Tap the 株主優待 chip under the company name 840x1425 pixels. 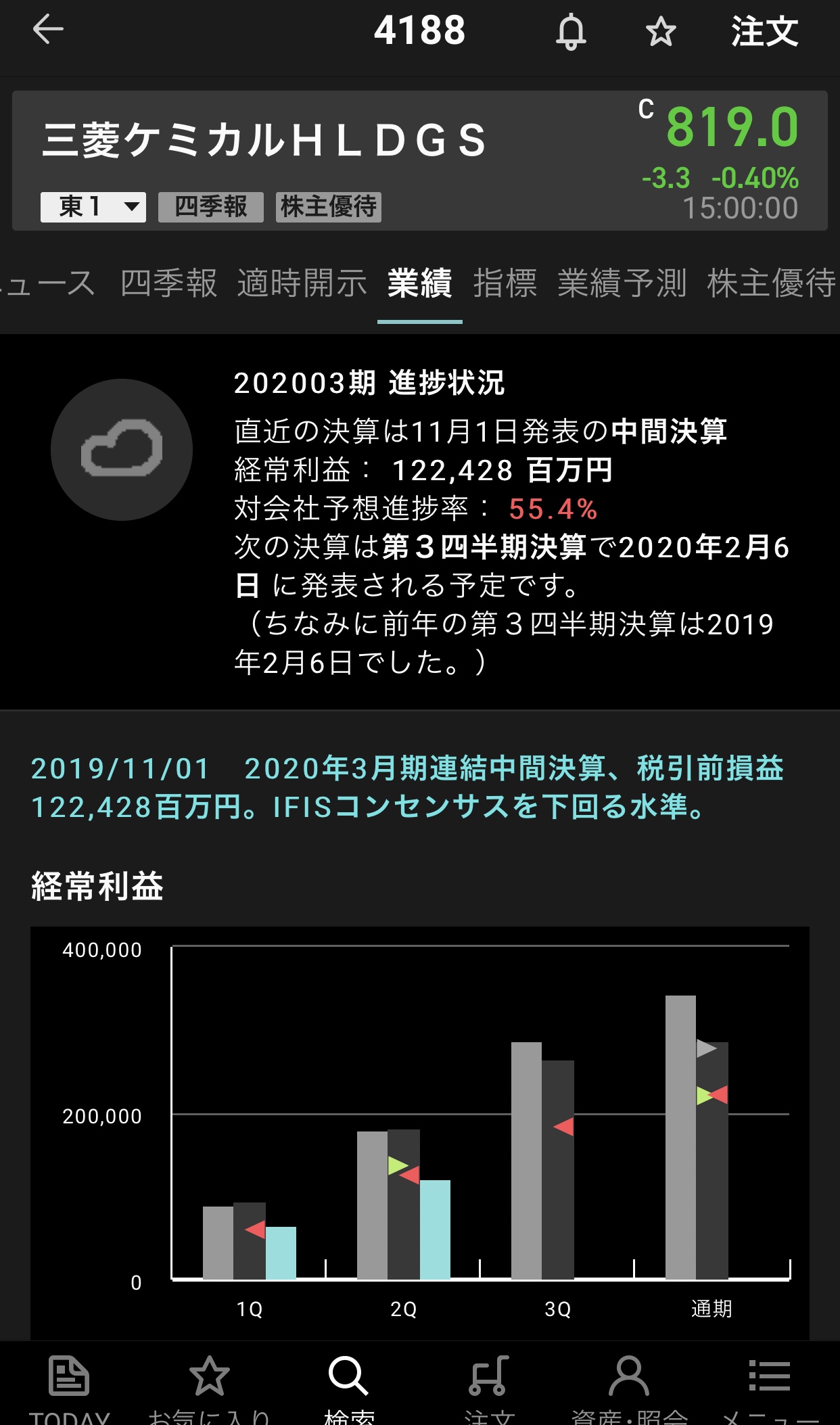[x=329, y=207]
